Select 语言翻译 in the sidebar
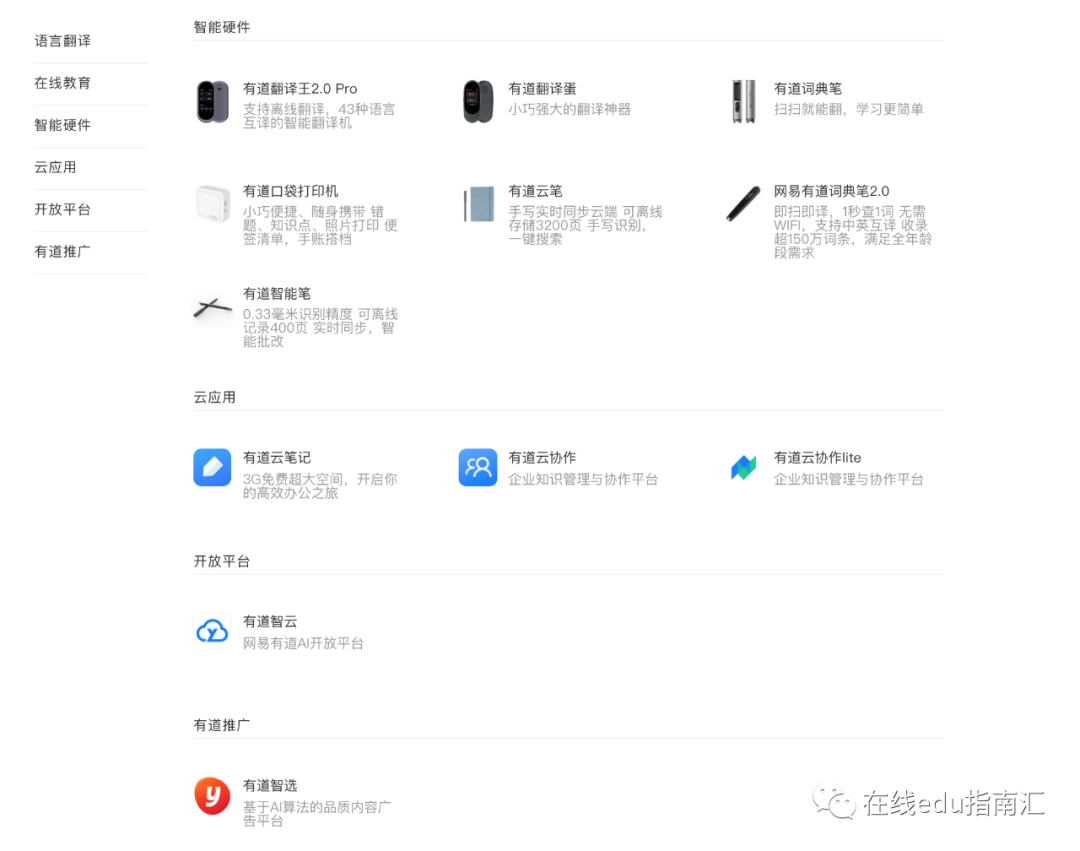 [62, 41]
